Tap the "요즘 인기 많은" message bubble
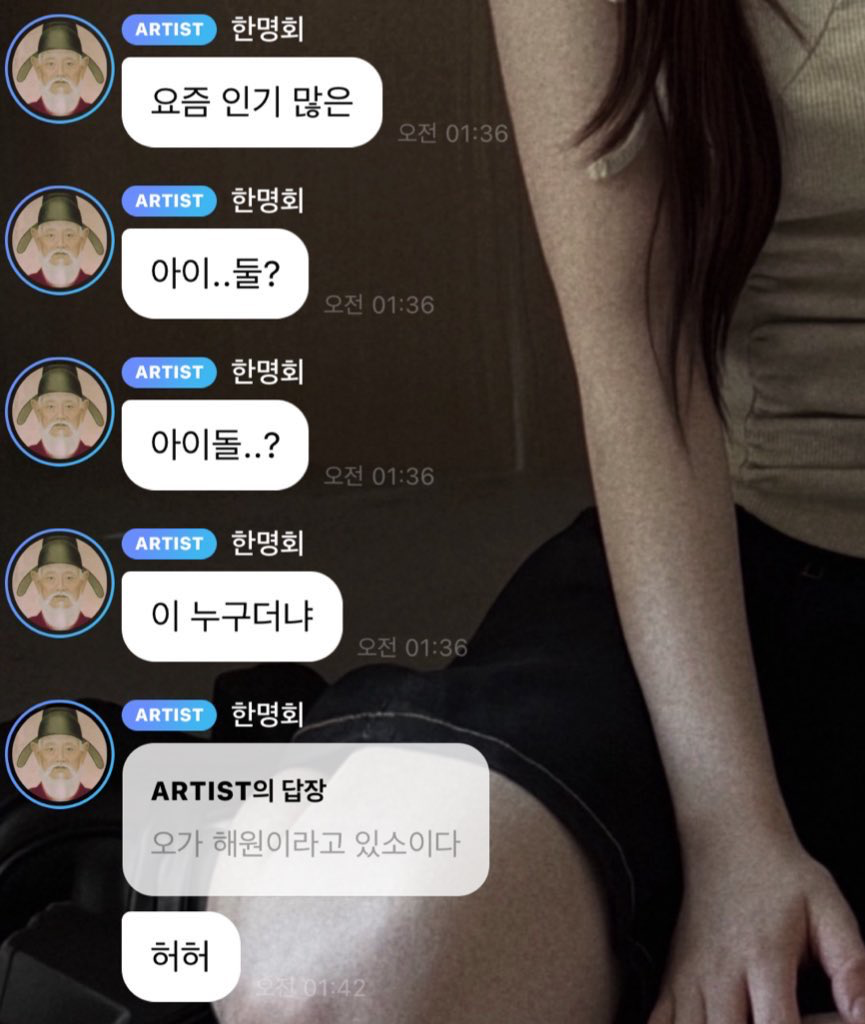The image size is (865, 1024). pyautogui.click(x=250, y=102)
